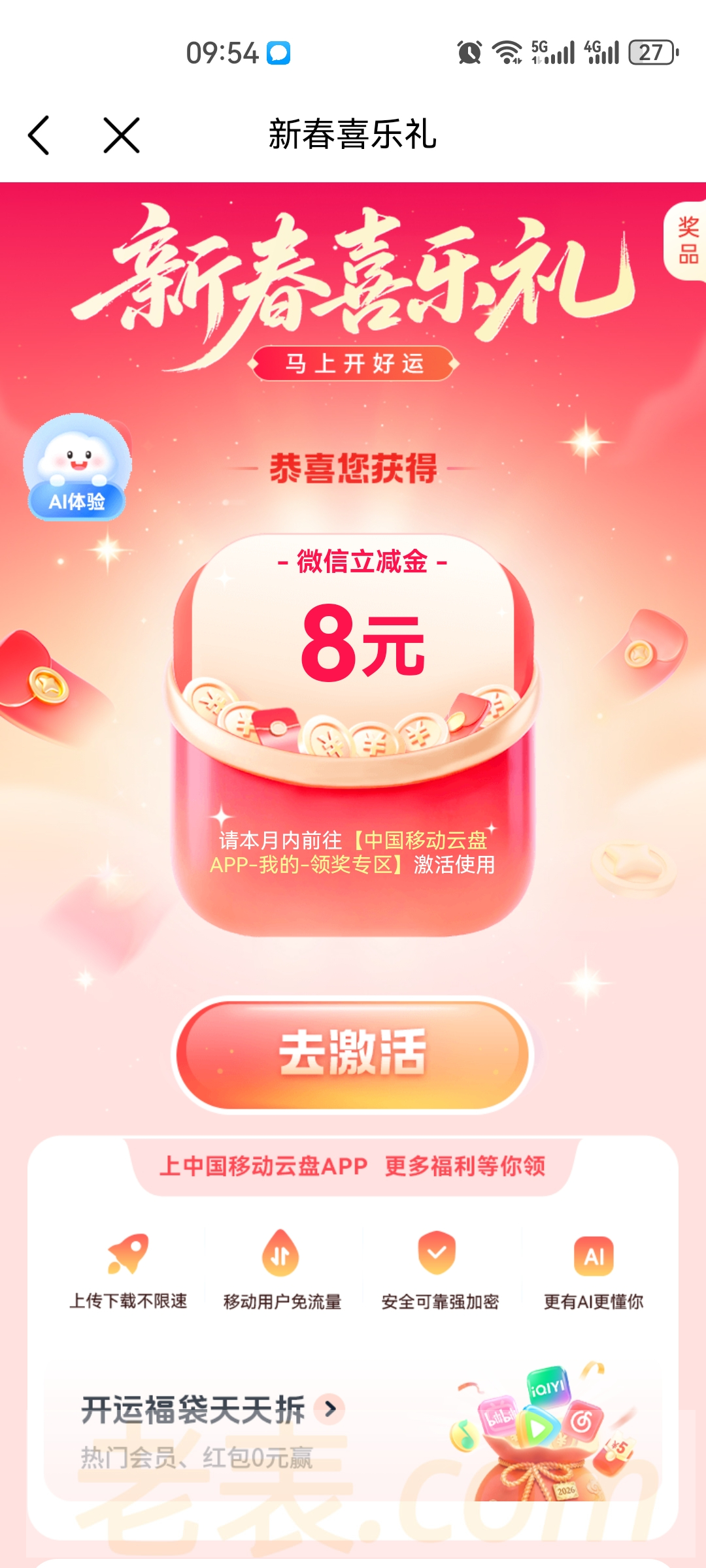Go back using the header arrow
The image size is (706, 1568).
pos(39,135)
